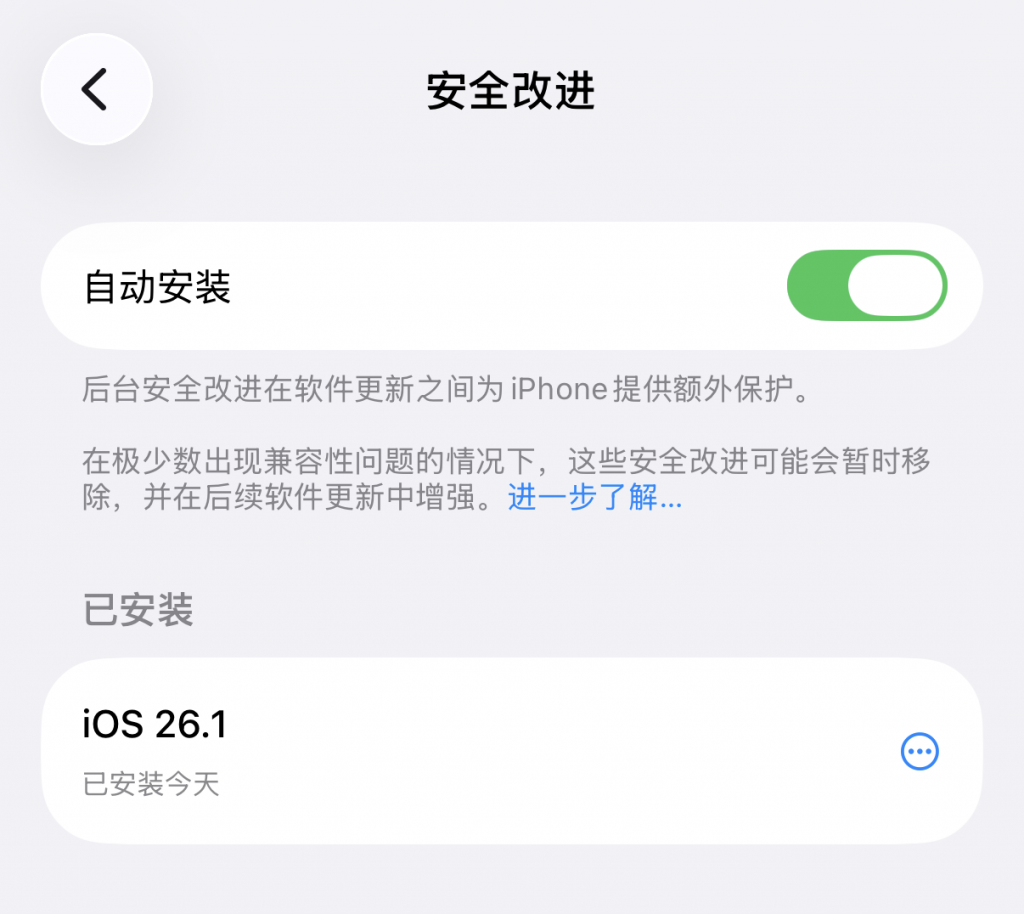The width and height of the screenshot is (1024, 914).
Task: Go back from 安全改进 page
Action: [x=96, y=90]
